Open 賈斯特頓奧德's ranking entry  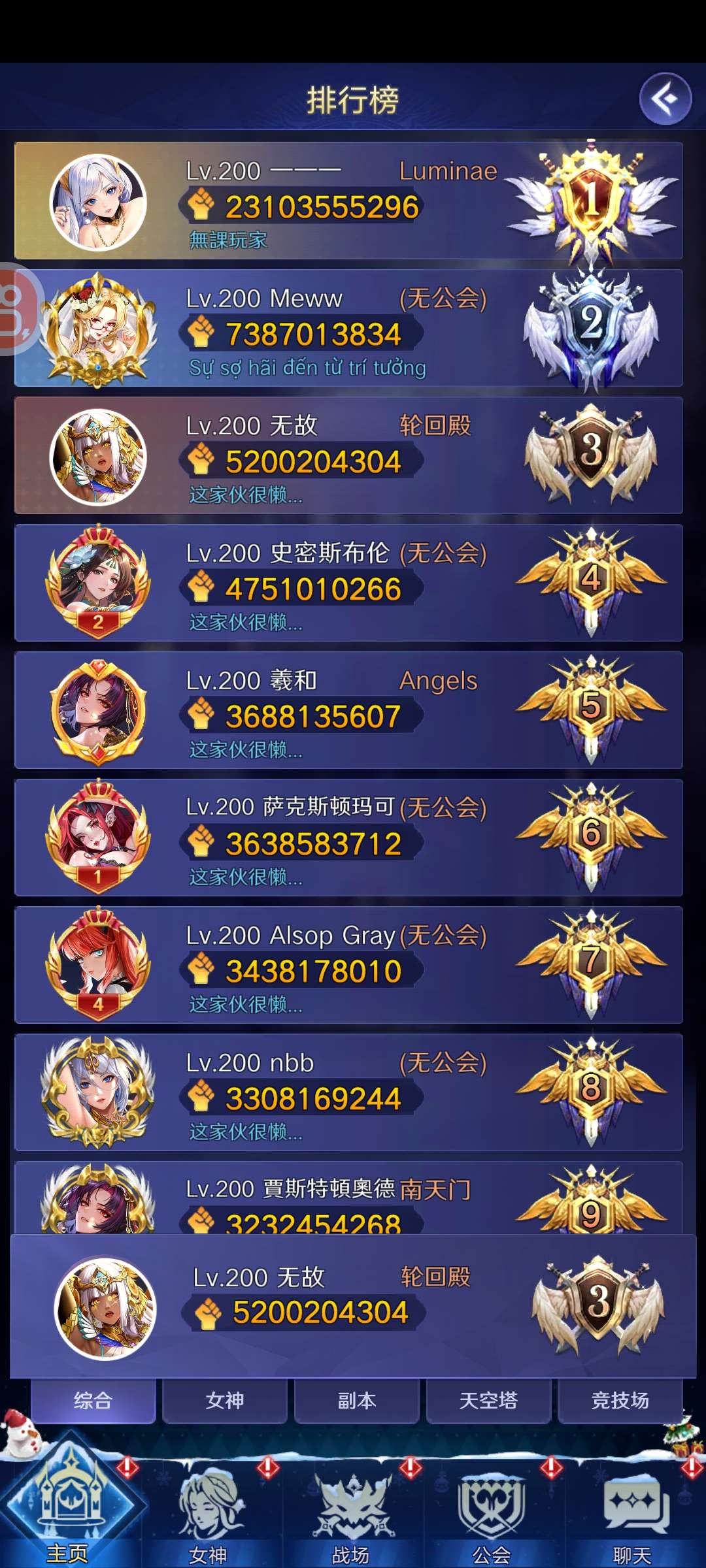coord(348,1199)
